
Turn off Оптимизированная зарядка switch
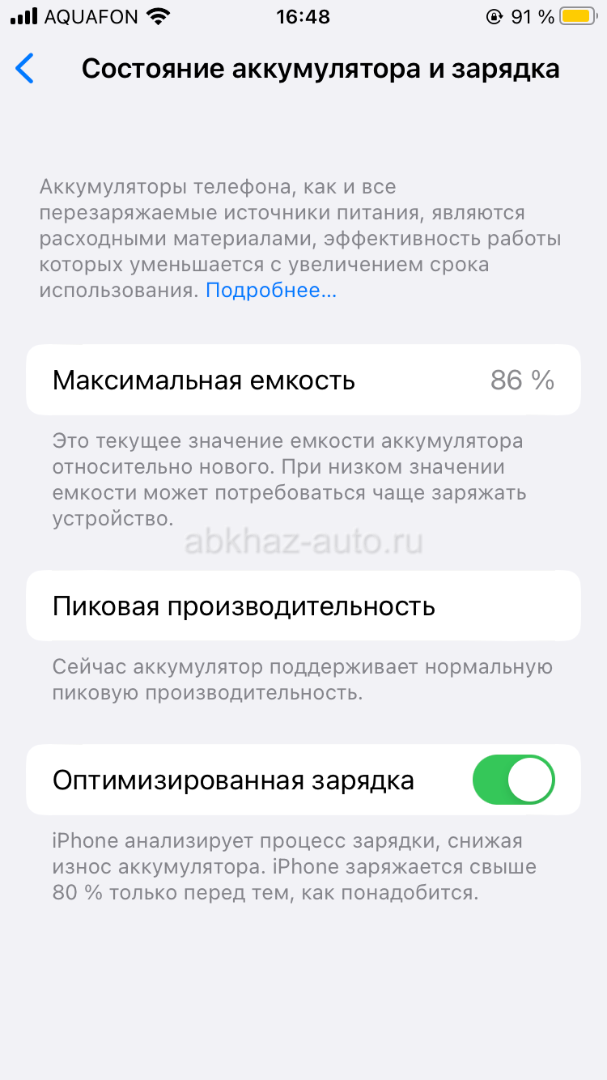pyautogui.click(x=513, y=780)
